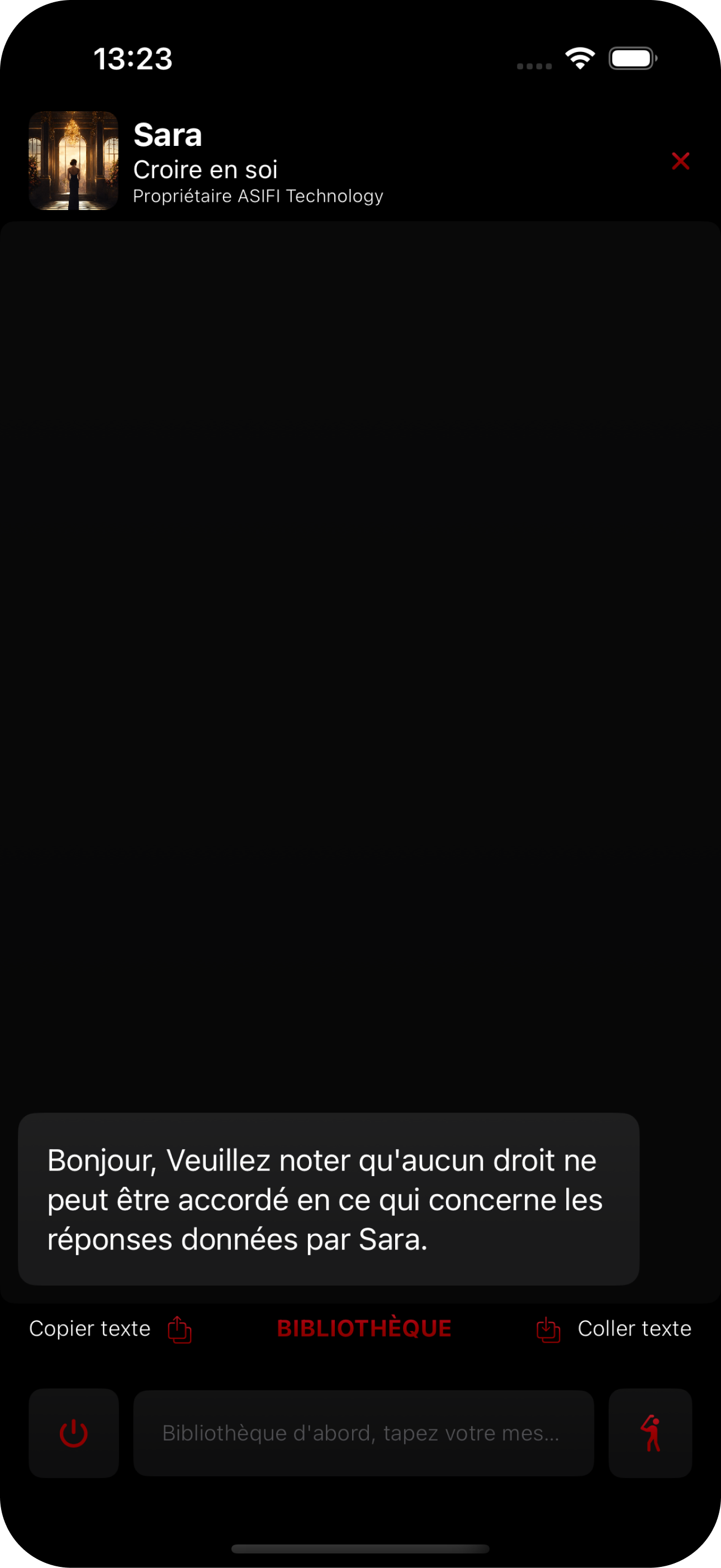
Task: Close the Sara chat with the red X
Action: point(680,162)
